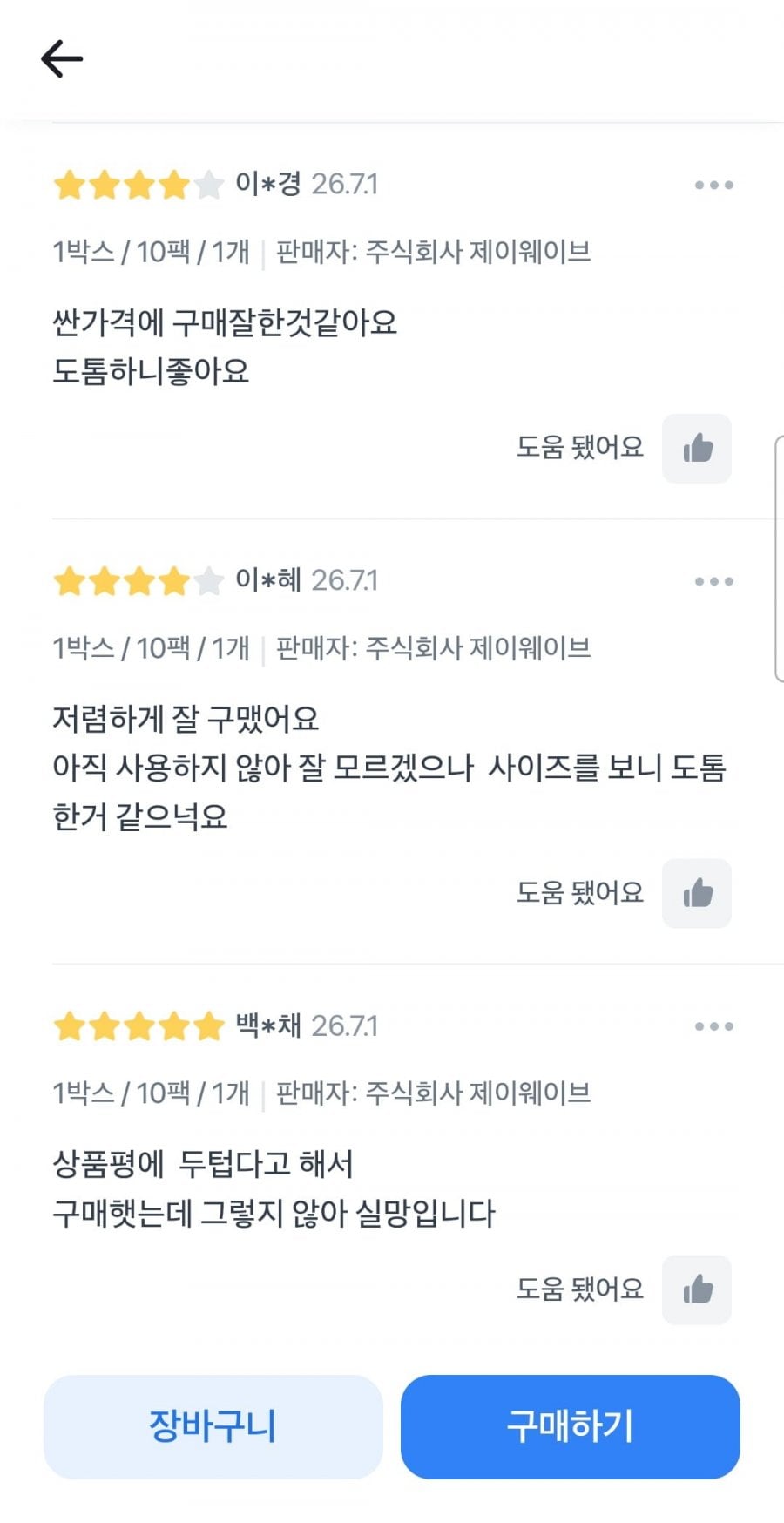Add the item to 장바구니 cart
This screenshot has height=1523, width=784.
[213, 1426]
